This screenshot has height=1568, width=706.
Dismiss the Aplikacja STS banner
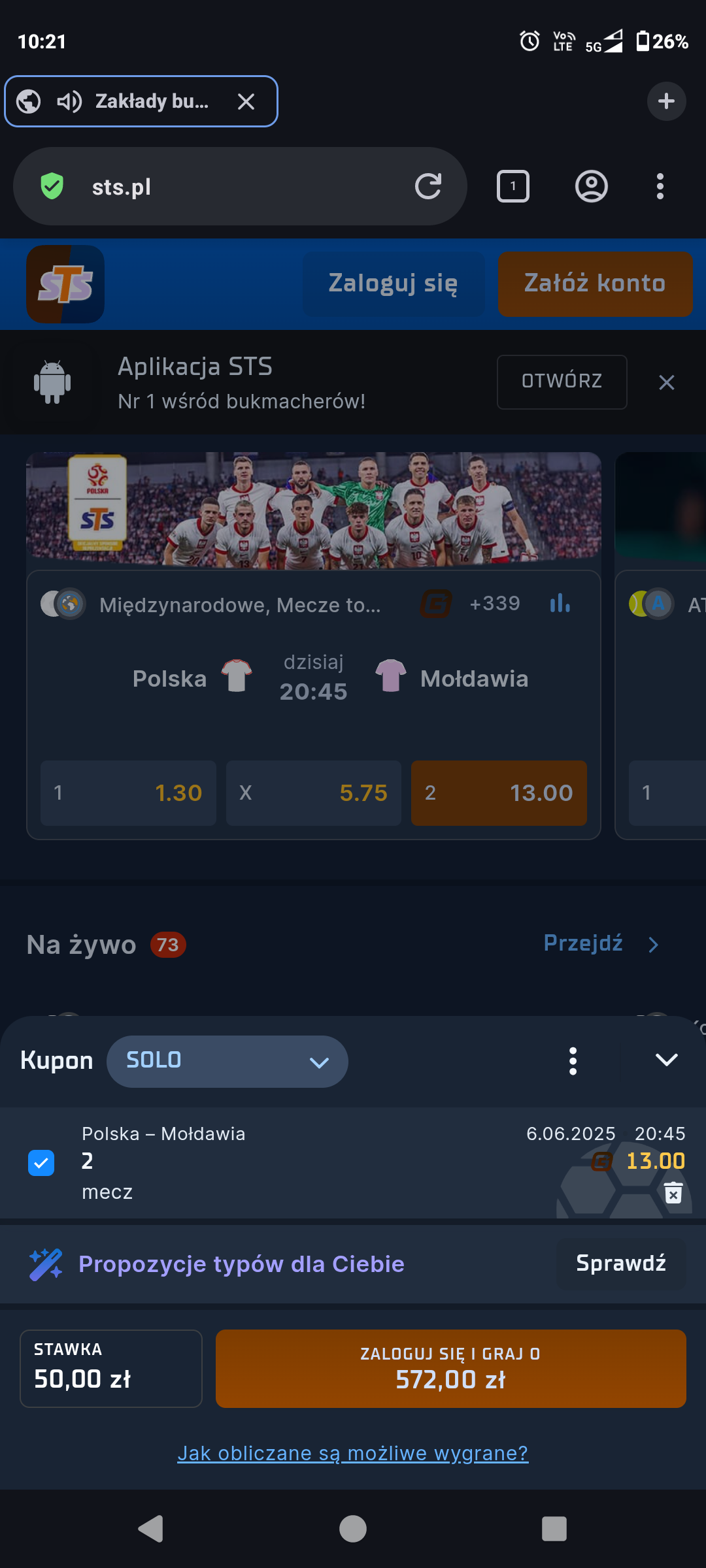(666, 382)
